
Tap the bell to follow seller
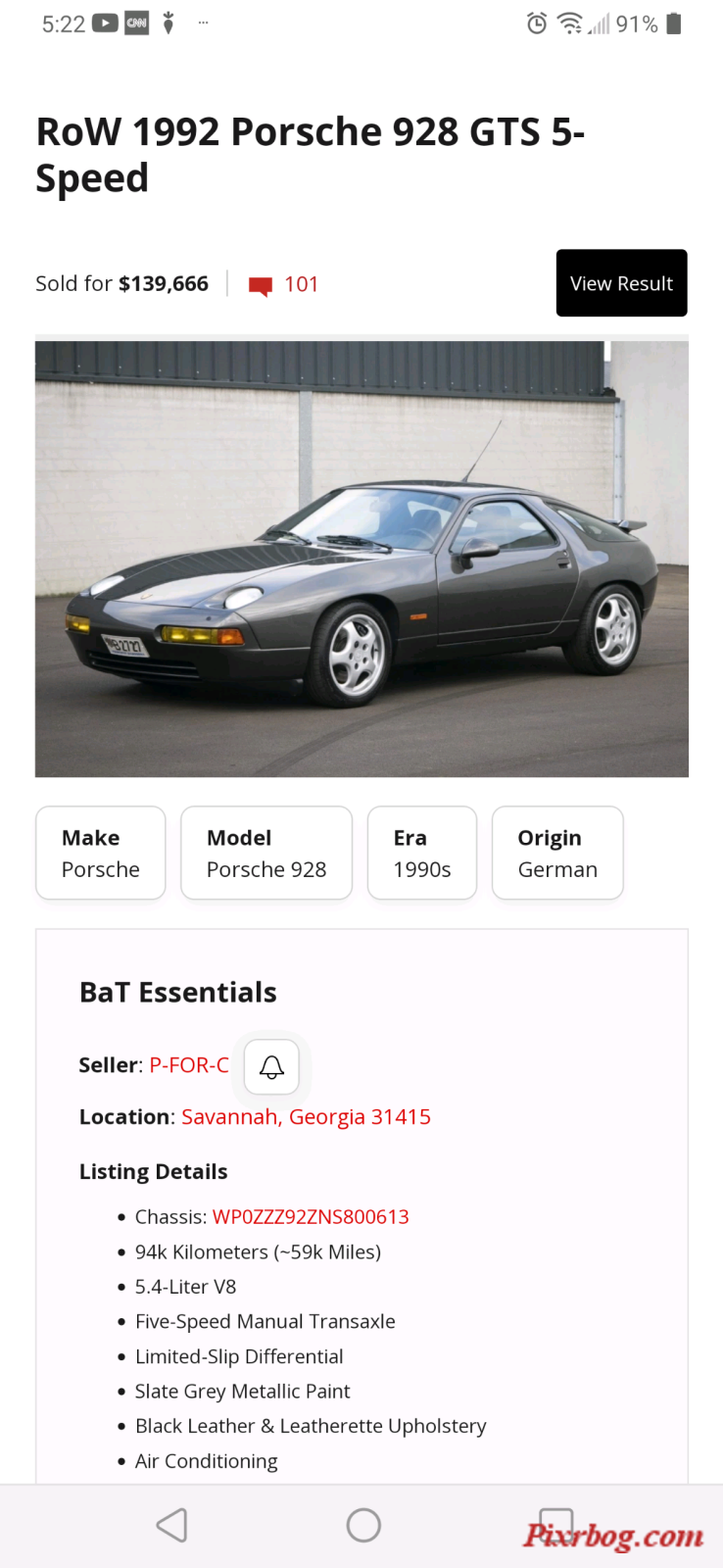click(271, 1066)
